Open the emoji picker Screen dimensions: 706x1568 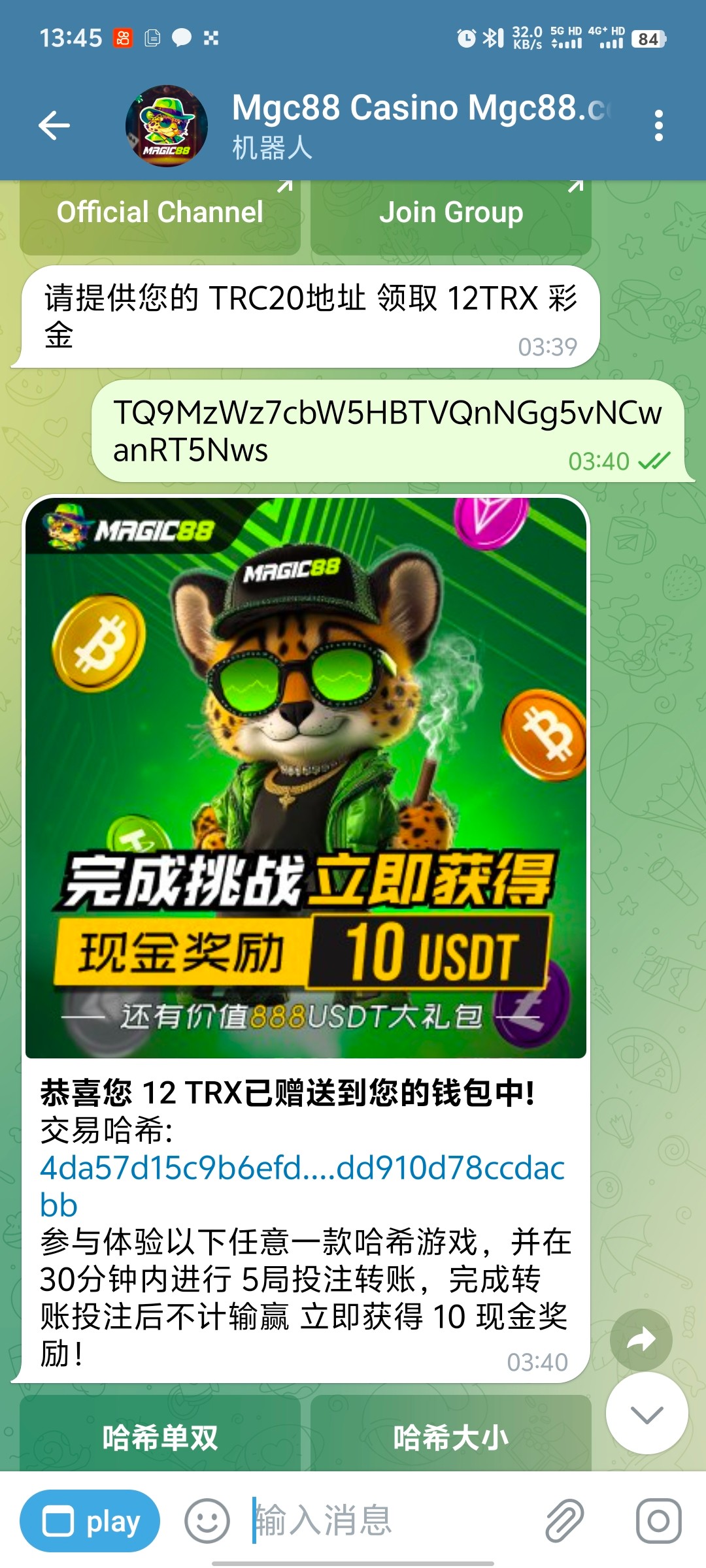click(x=207, y=1521)
